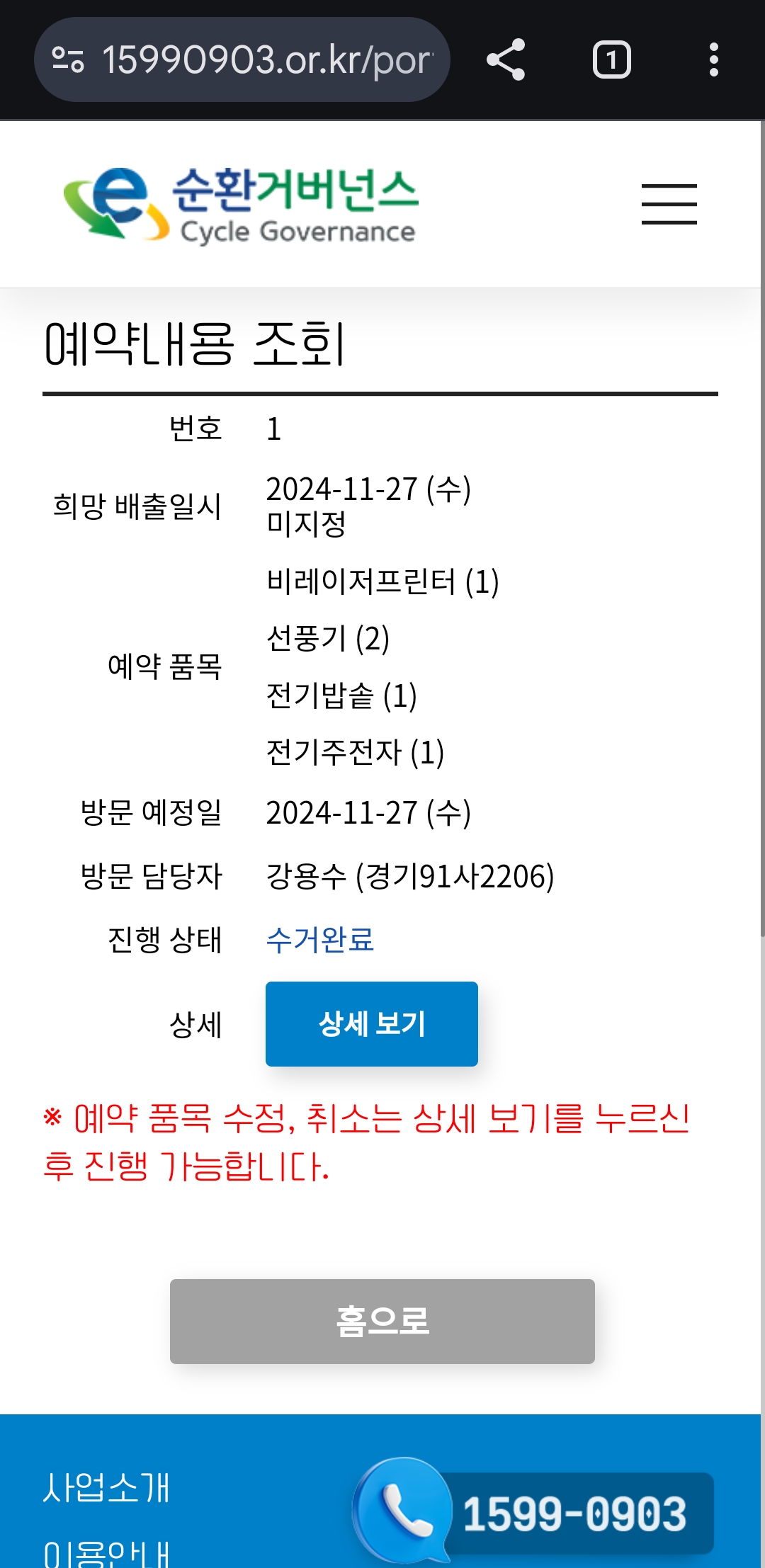The width and height of the screenshot is (765, 1568).
Task: Go to 홈으로 button
Action: (382, 1321)
